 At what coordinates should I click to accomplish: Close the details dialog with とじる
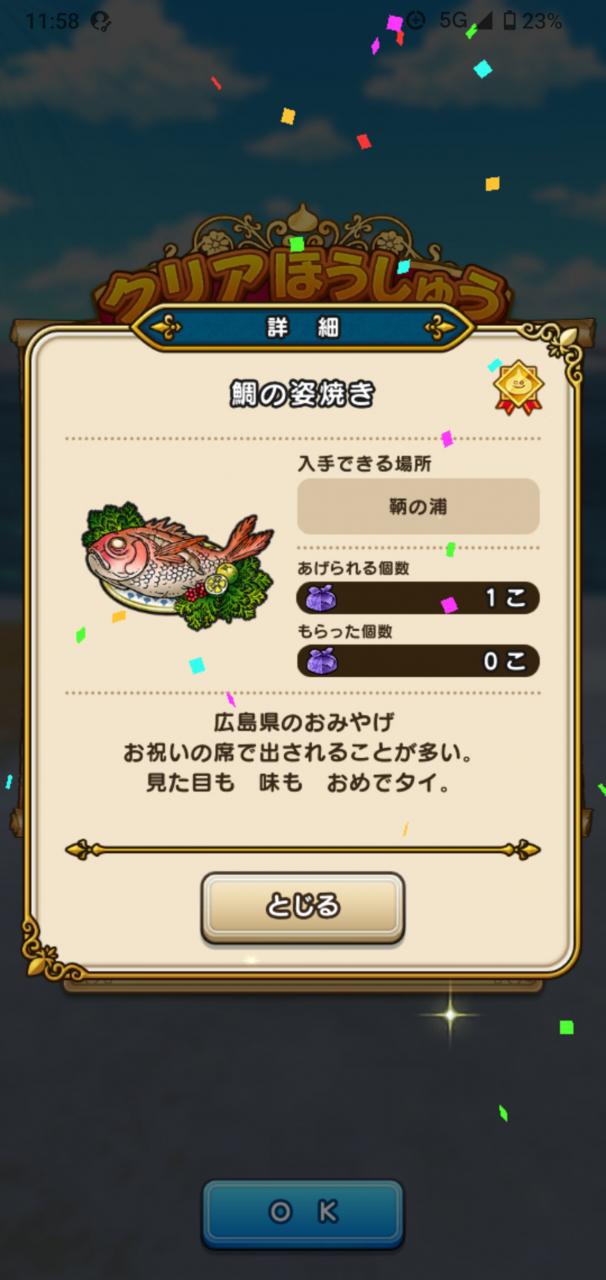[302, 906]
